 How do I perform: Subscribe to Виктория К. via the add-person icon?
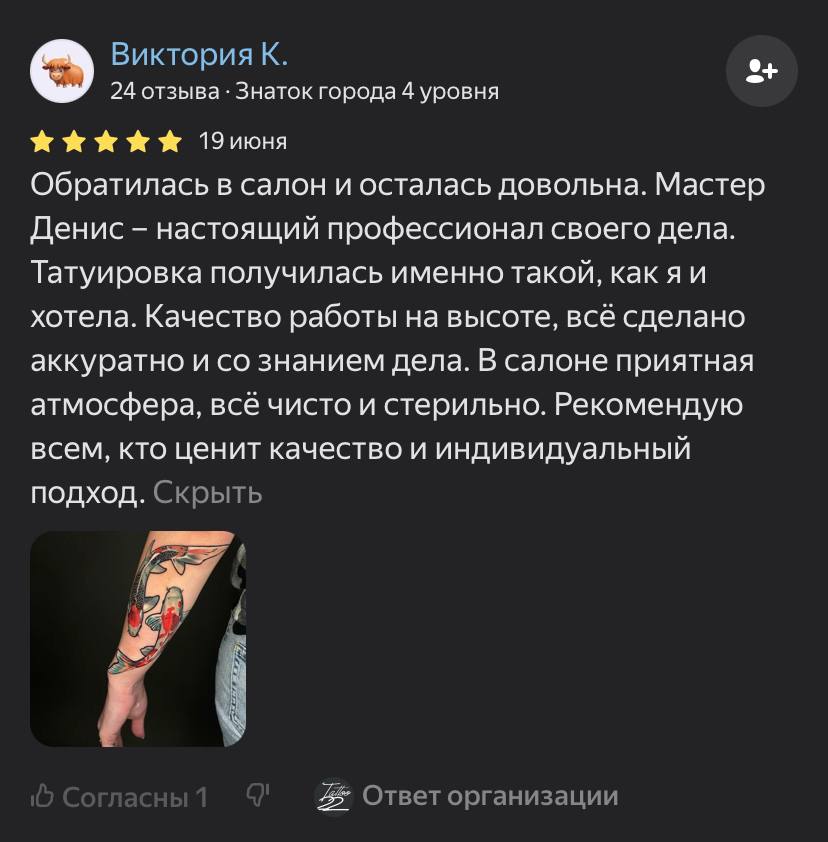(x=761, y=71)
